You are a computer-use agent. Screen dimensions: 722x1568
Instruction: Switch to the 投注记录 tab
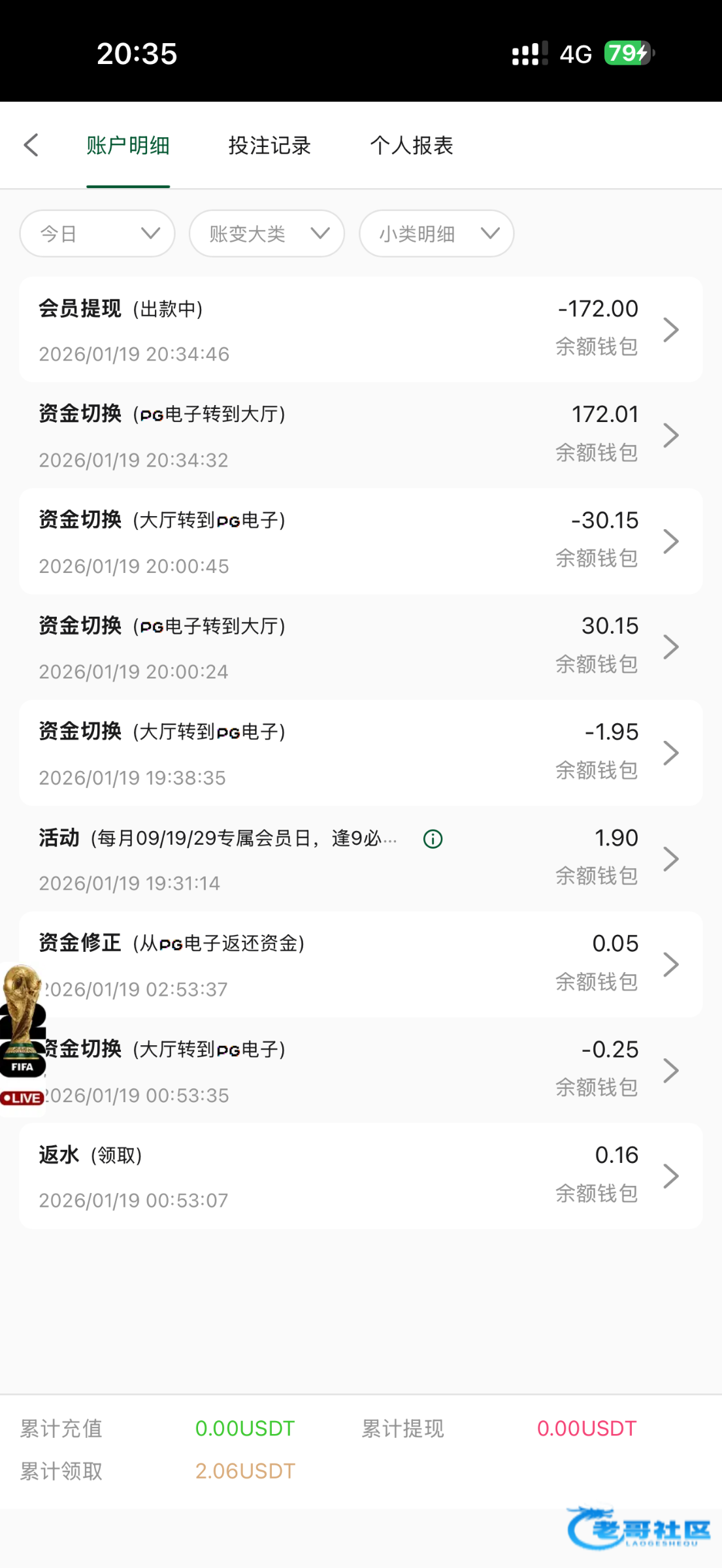[269, 145]
